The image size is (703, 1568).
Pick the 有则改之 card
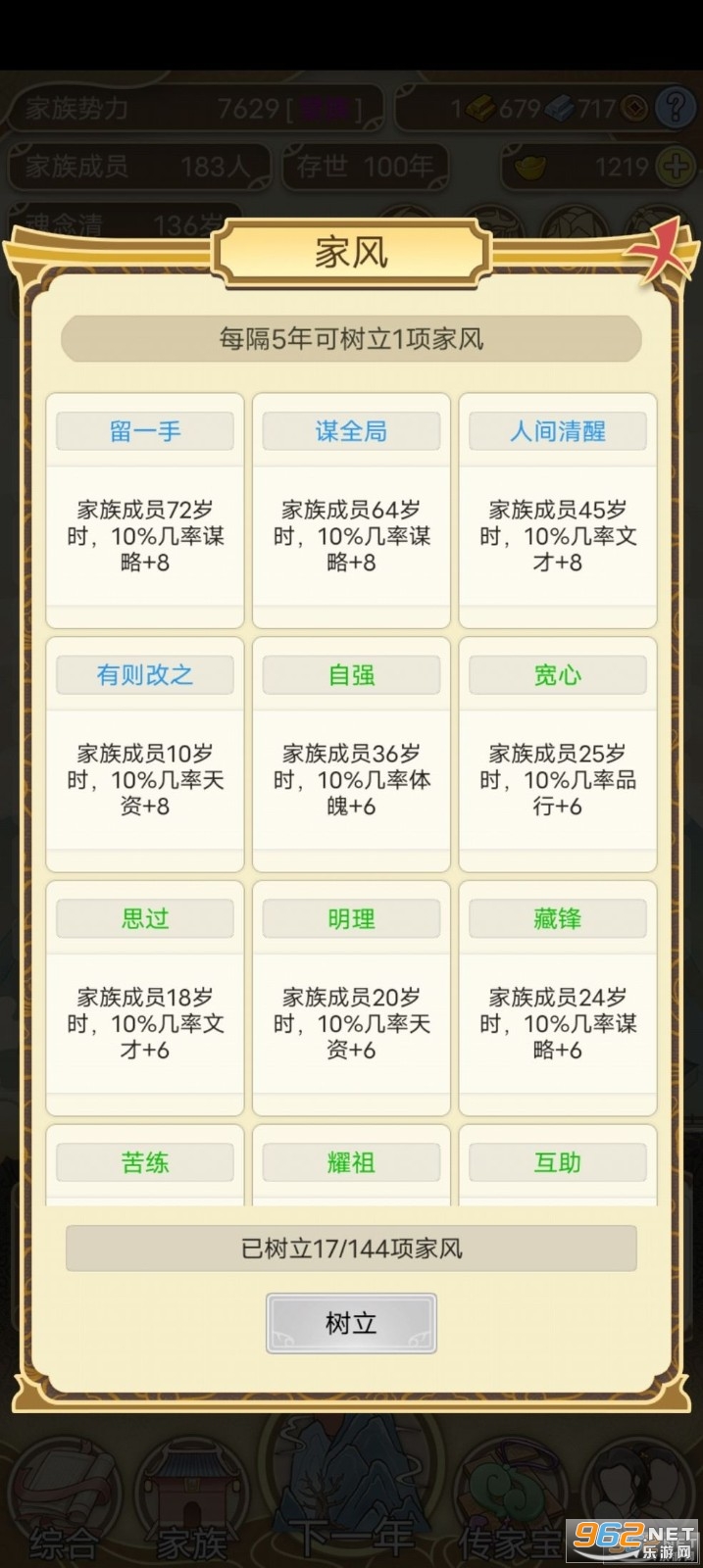tap(145, 755)
